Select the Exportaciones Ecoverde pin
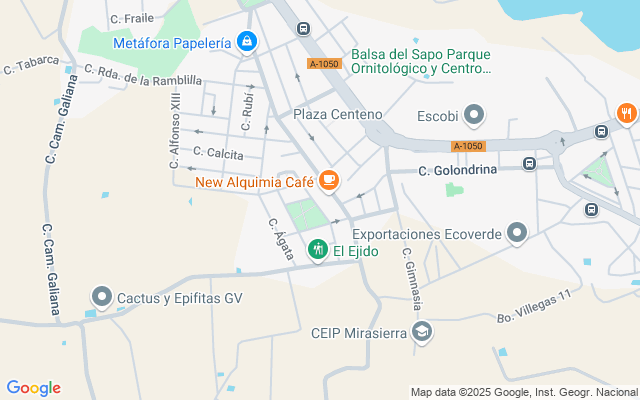 pos(517,233)
